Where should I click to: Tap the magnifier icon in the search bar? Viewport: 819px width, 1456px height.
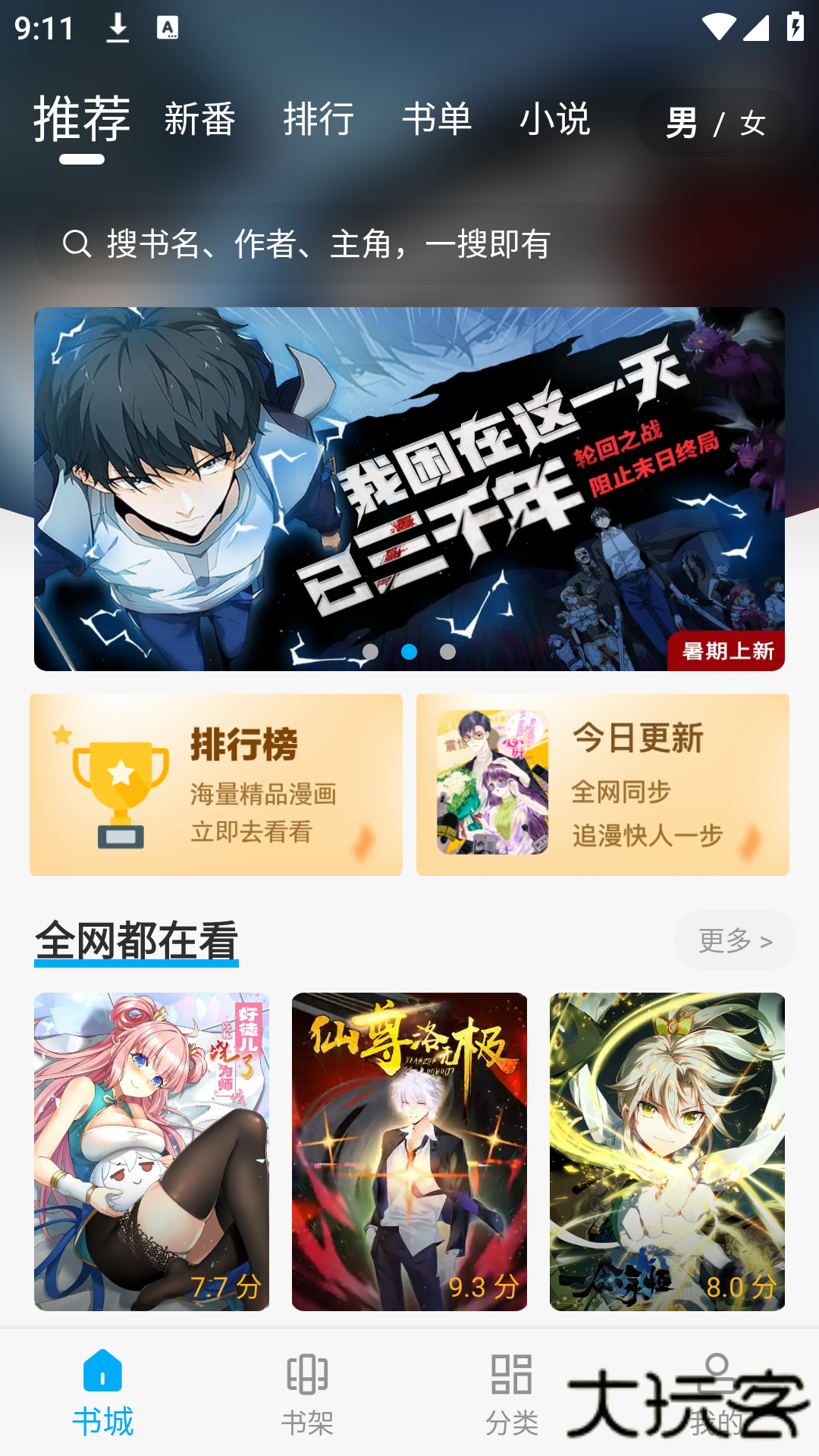[76, 243]
